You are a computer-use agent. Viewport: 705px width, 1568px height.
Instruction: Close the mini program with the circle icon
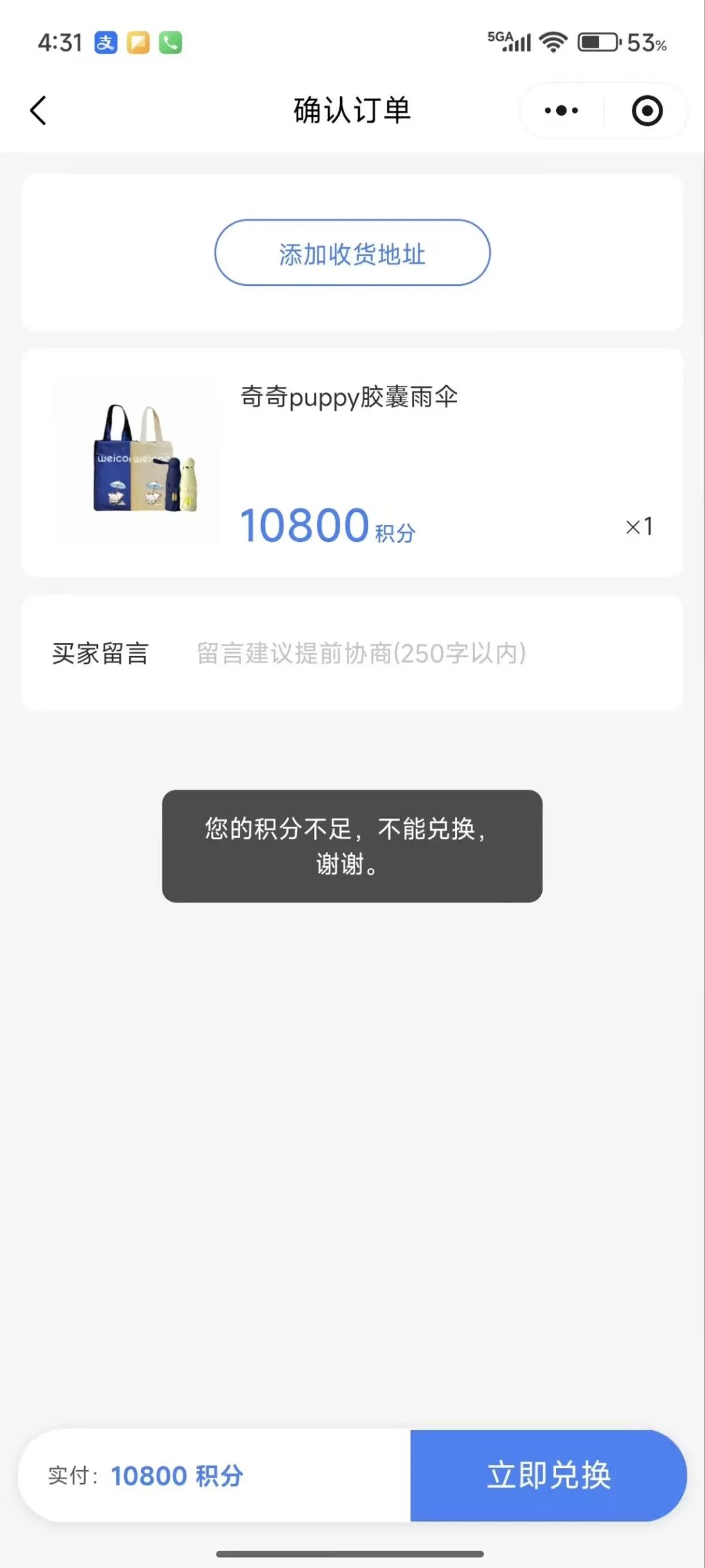[647, 110]
